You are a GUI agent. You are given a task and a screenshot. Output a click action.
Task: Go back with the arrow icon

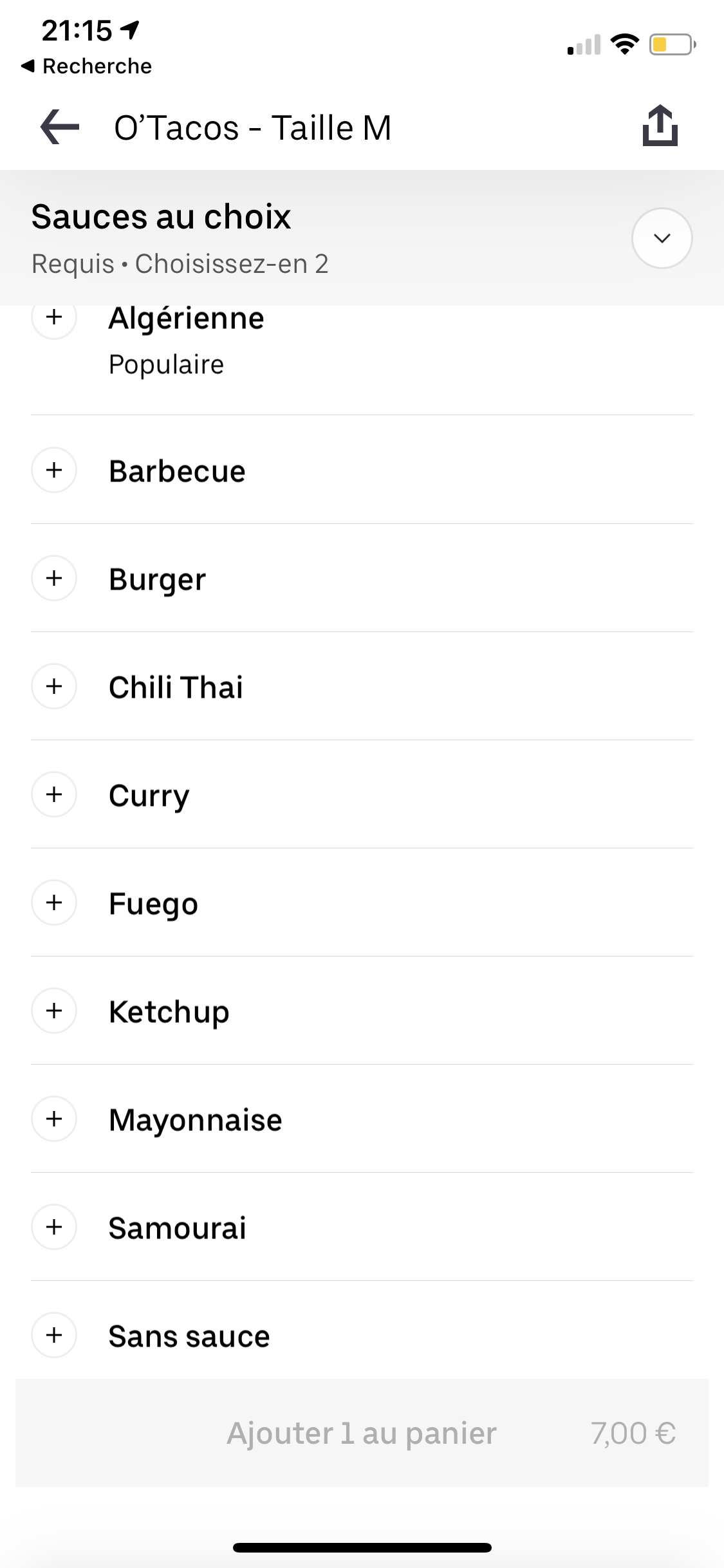click(x=59, y=127)
